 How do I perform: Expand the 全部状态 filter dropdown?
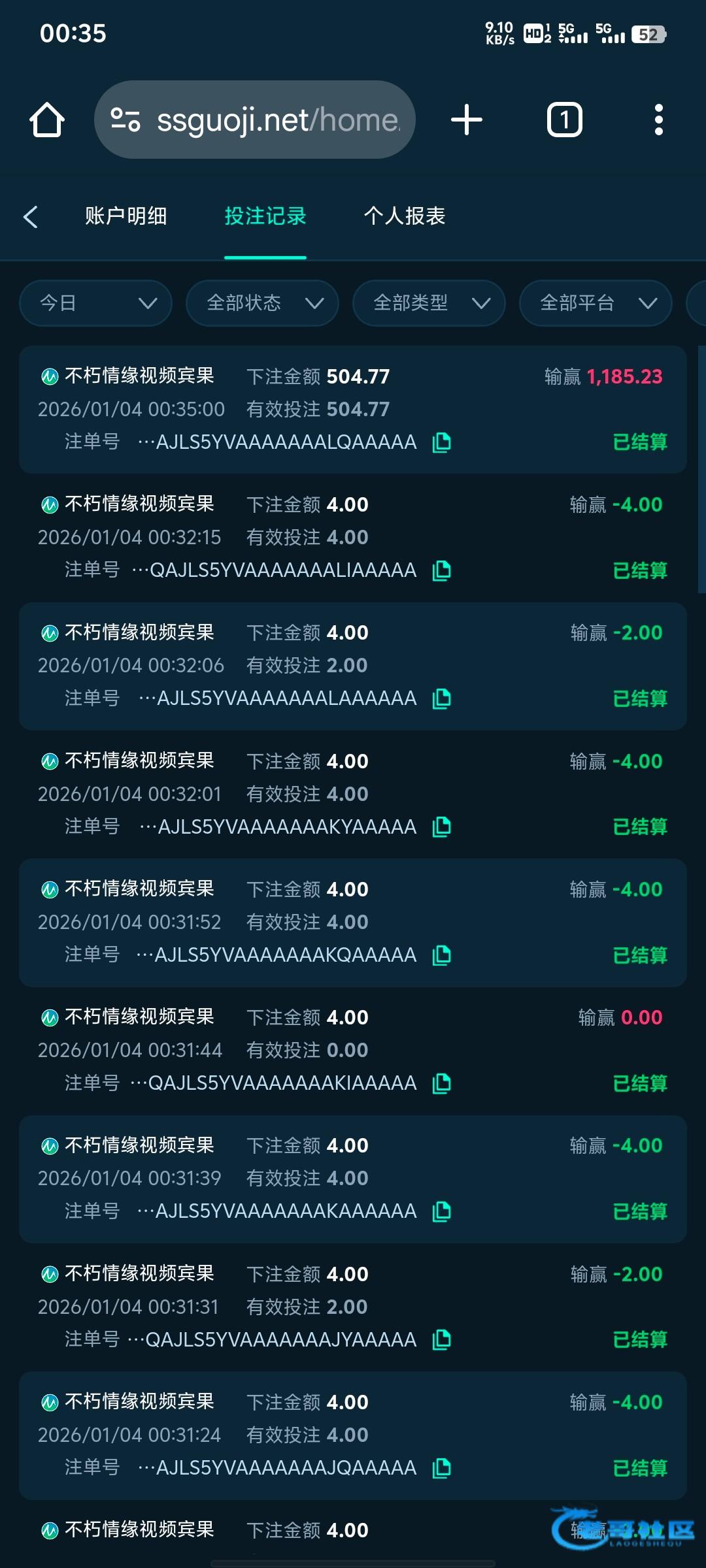pyautogui.click(x=262, y=303)
